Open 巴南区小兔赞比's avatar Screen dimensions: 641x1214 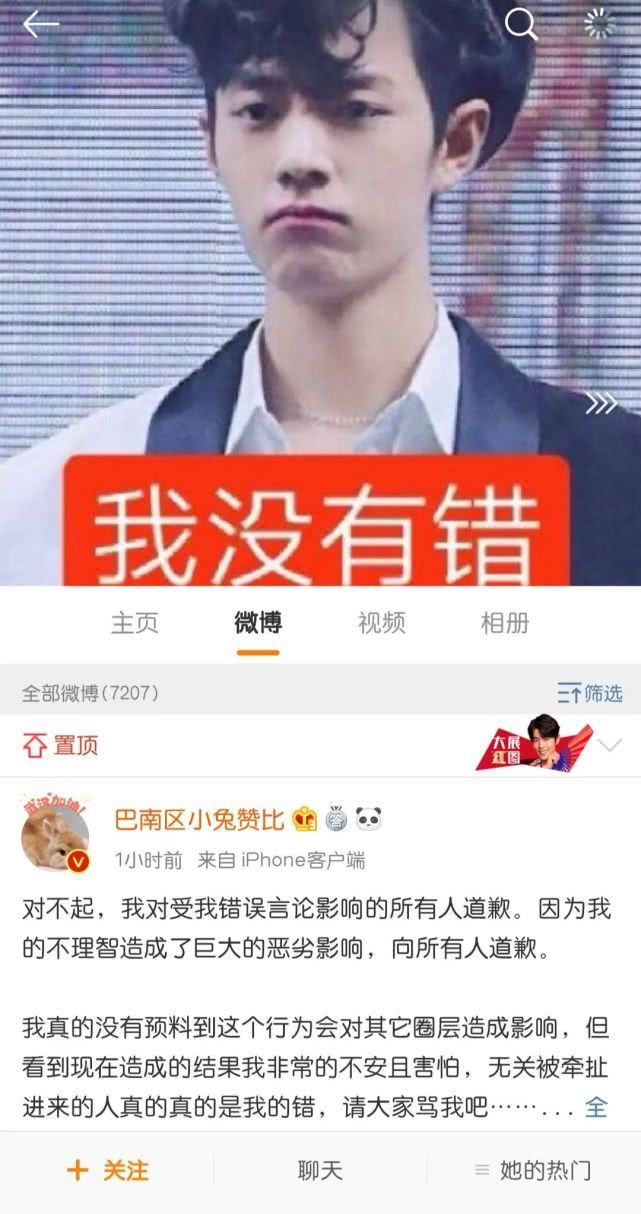[56, 836]
